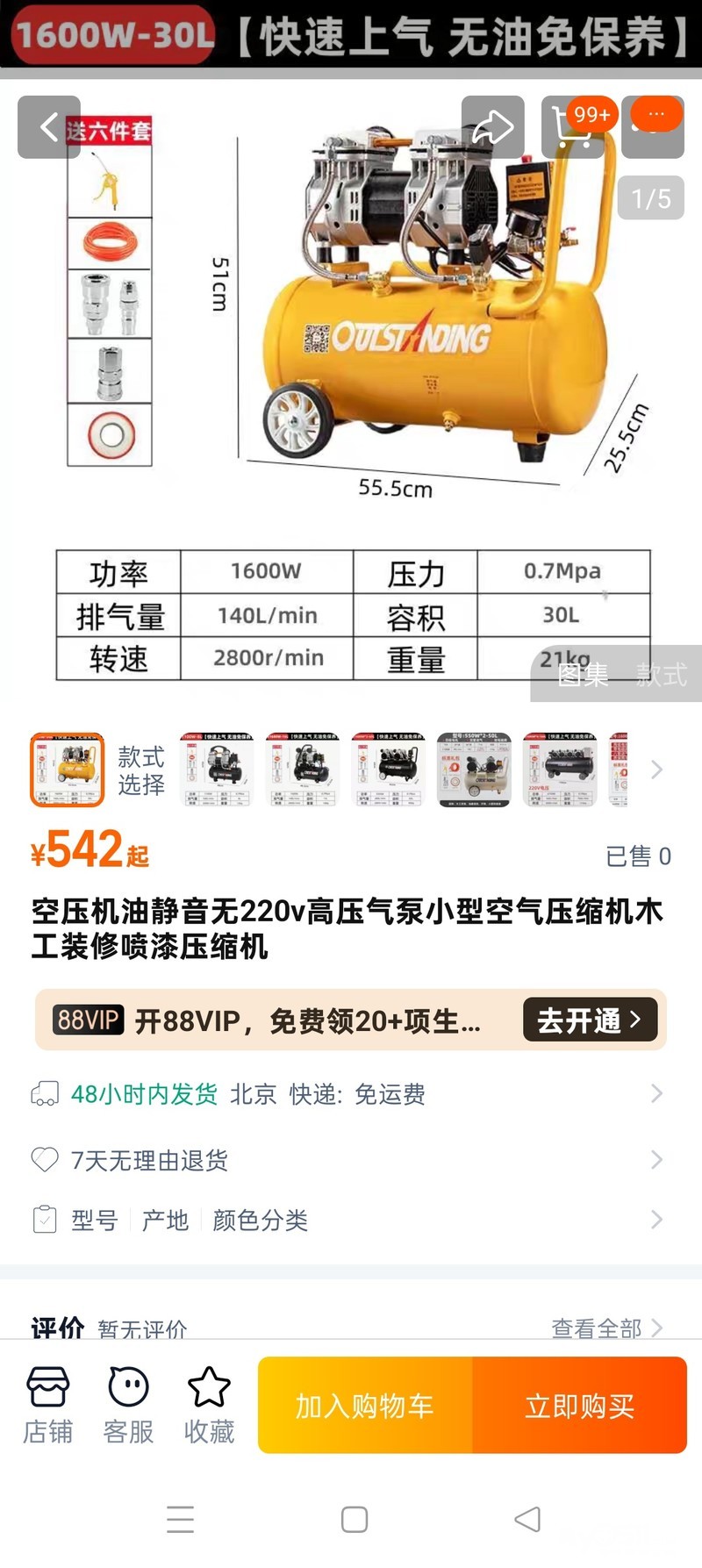Tap 去开通 to activate 88VIP
Viewport: 702px width, 1568px height.
pyautogui.click(x=590, y=1020)
